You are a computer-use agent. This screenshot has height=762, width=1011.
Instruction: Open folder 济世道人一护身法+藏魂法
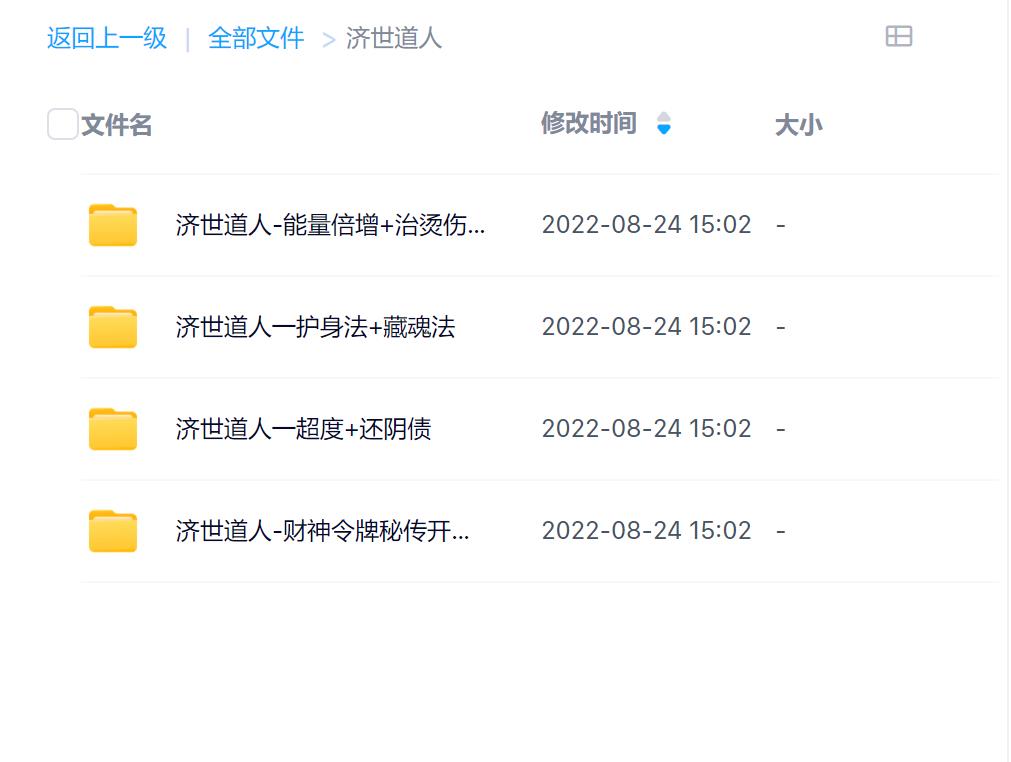(315, 327)
